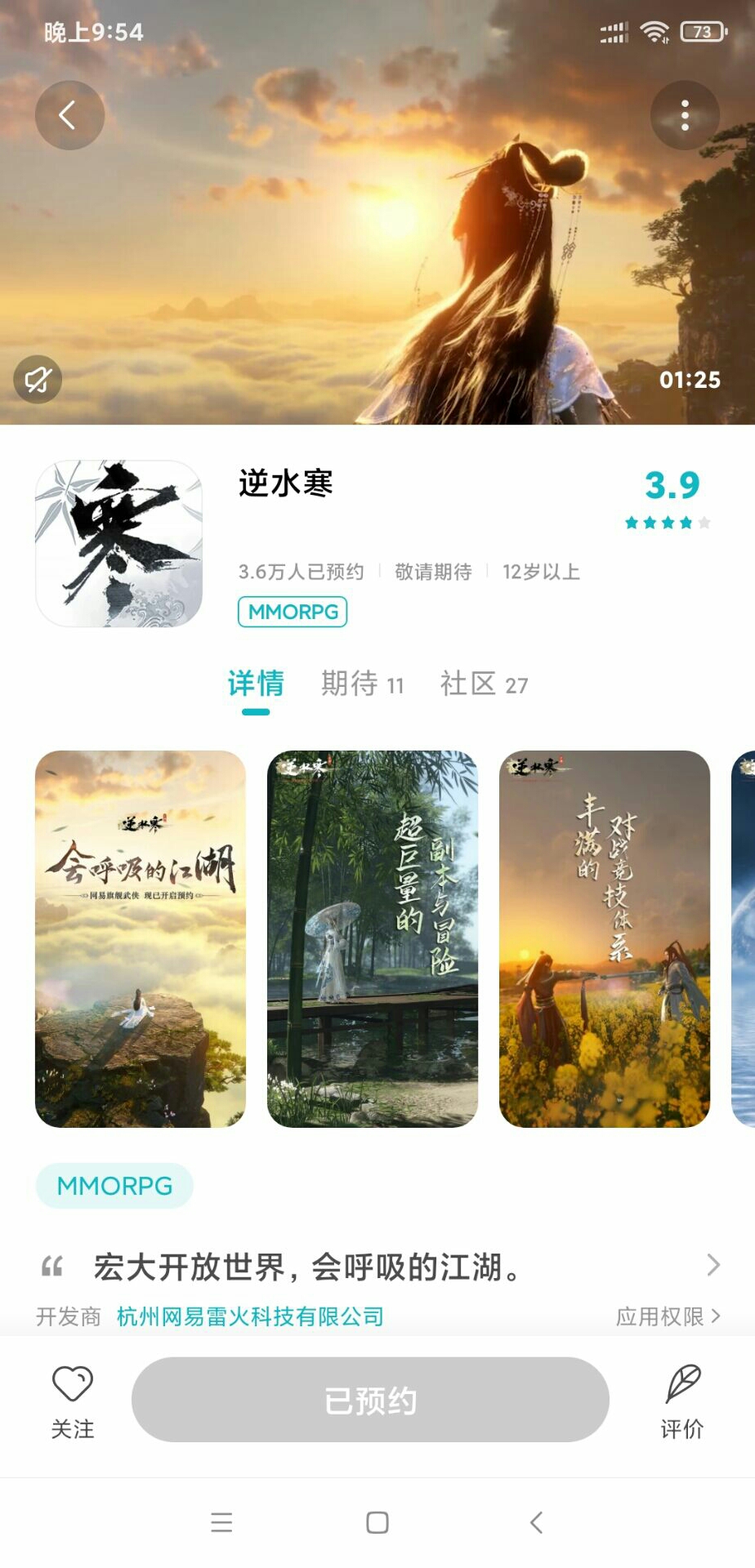The image size is (755, 1568).
Task: Expand the 宏大开放世界 description
Action: click(712, 1265)
